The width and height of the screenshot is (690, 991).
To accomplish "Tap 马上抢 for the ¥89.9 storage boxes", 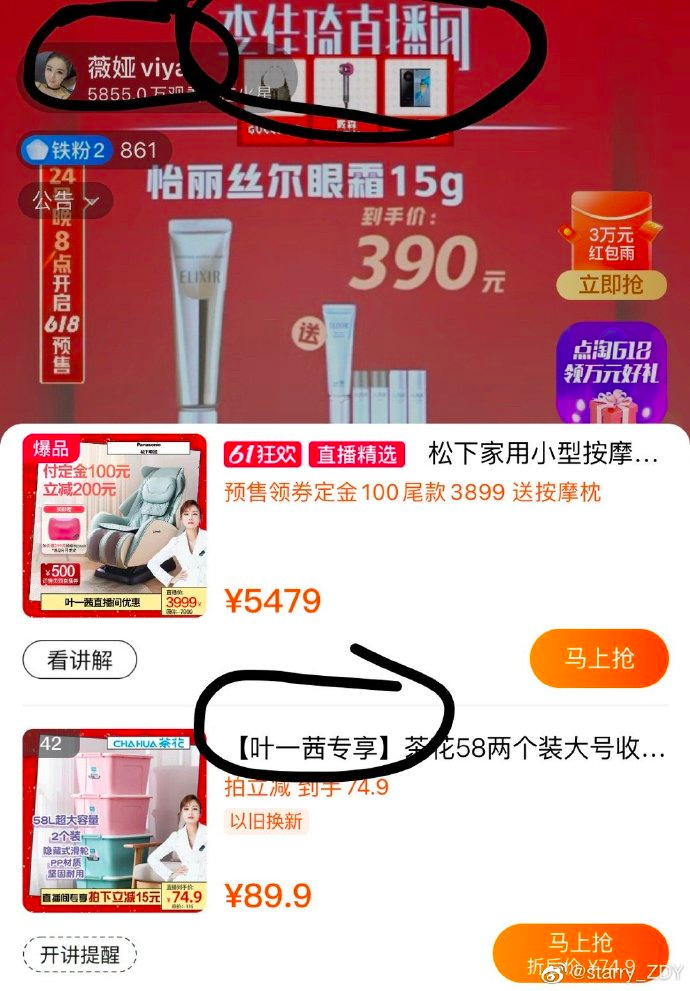I will tap(581, 952).
